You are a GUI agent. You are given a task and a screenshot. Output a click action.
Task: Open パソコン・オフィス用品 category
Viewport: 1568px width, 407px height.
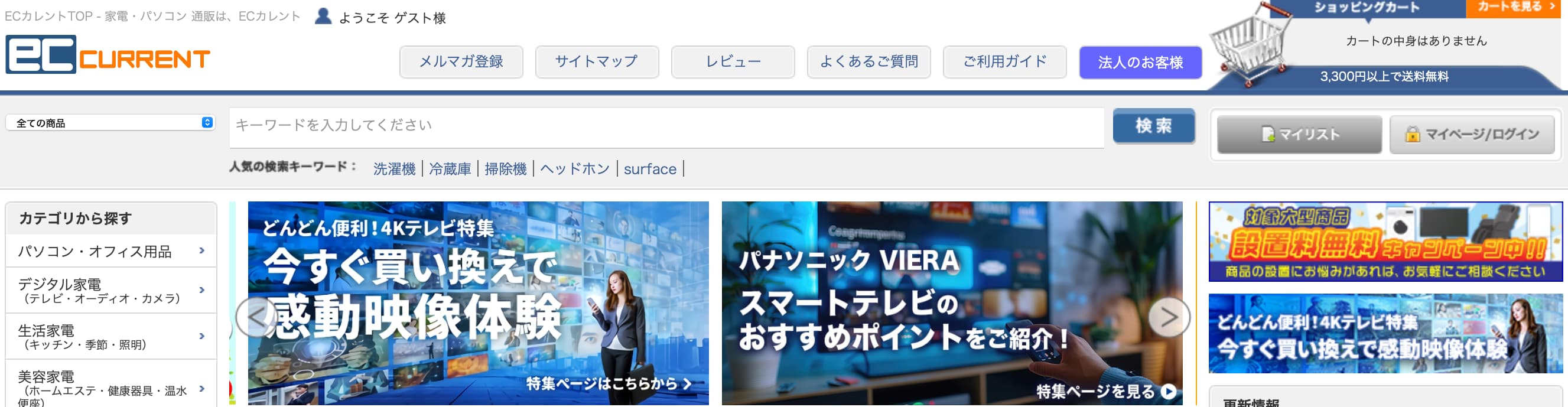click(110, 251)
